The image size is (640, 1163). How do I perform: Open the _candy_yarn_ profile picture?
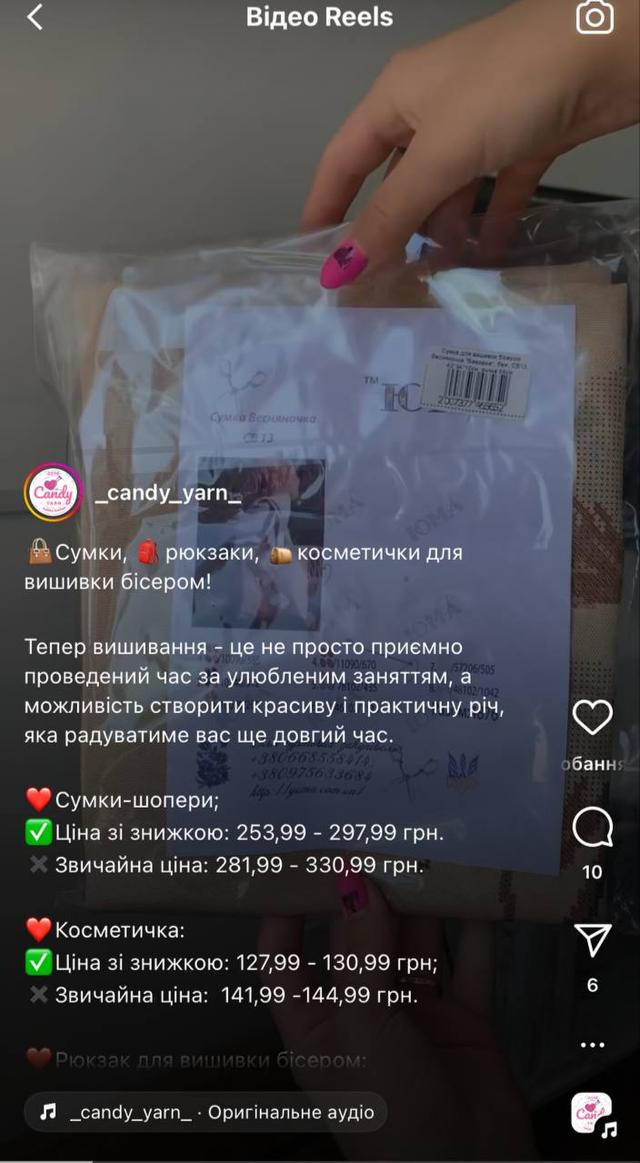pyautogui.click(x=53, y=492)
